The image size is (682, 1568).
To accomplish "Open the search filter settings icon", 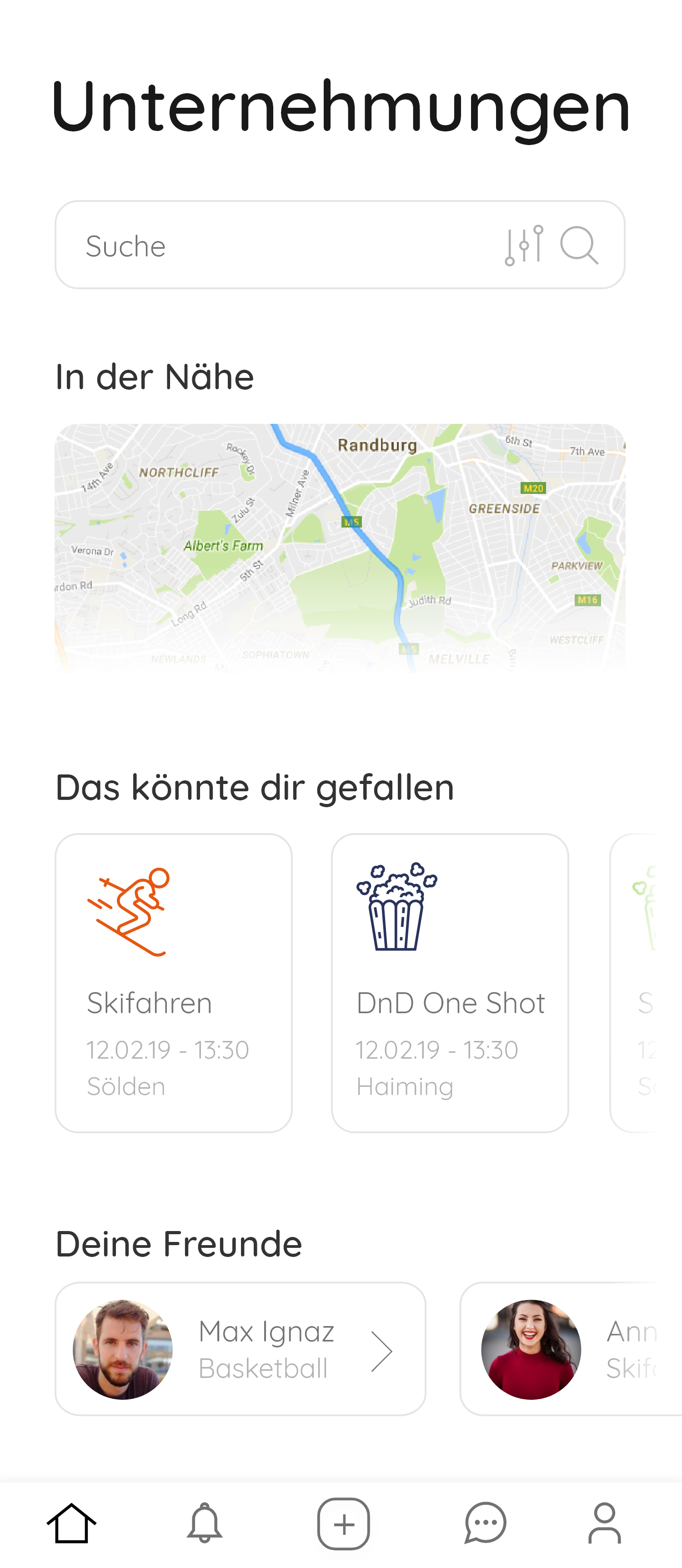I will (523, 245).
